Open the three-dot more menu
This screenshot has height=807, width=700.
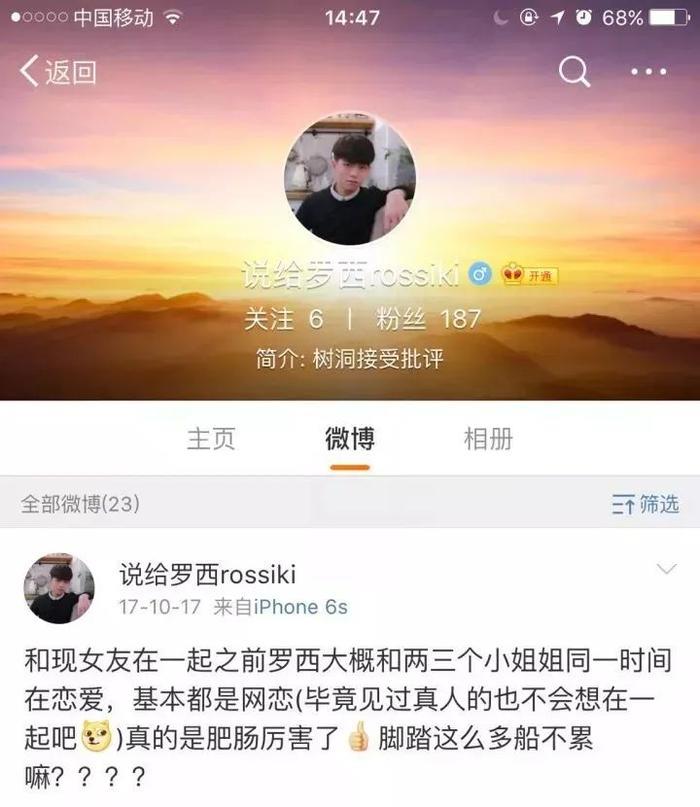649,71
